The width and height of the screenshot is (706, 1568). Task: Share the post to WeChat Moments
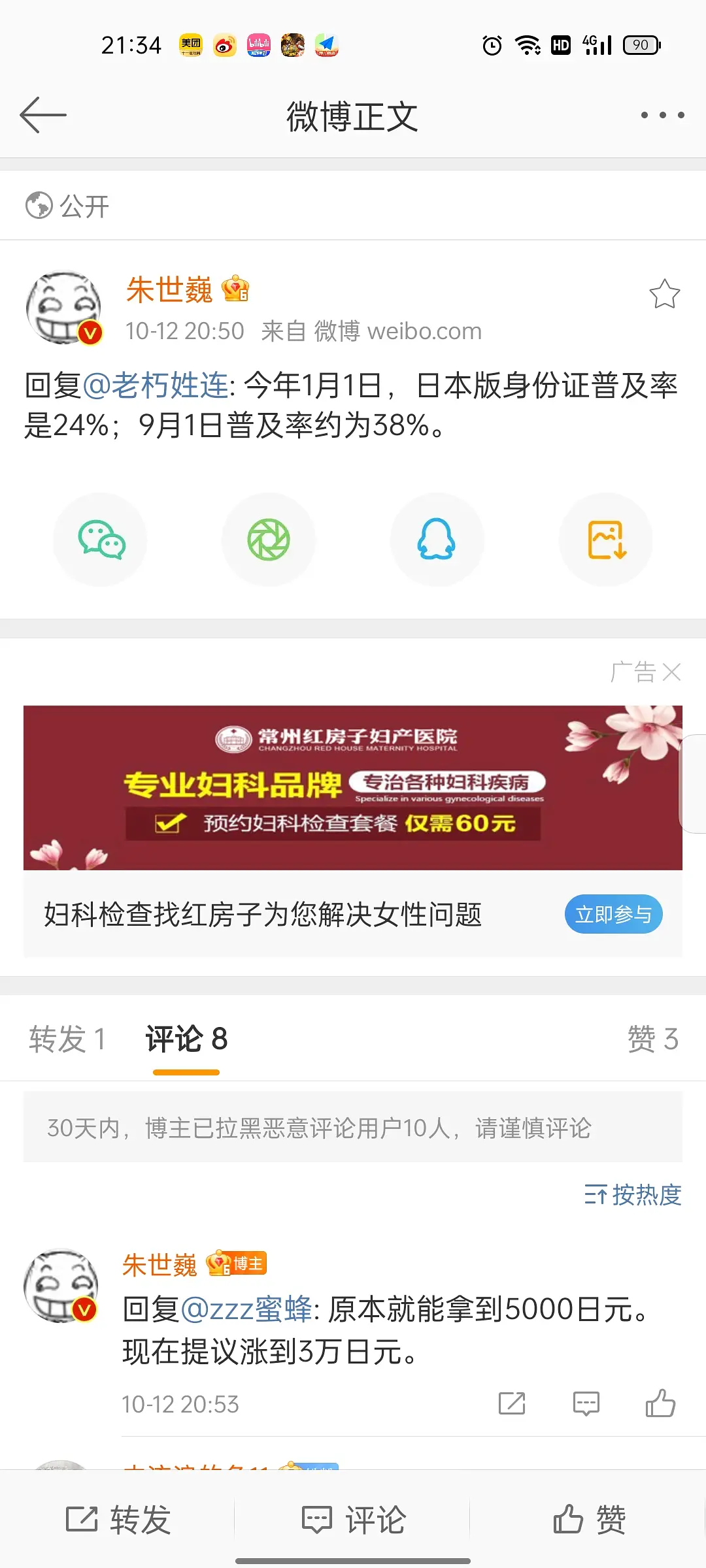269,540
